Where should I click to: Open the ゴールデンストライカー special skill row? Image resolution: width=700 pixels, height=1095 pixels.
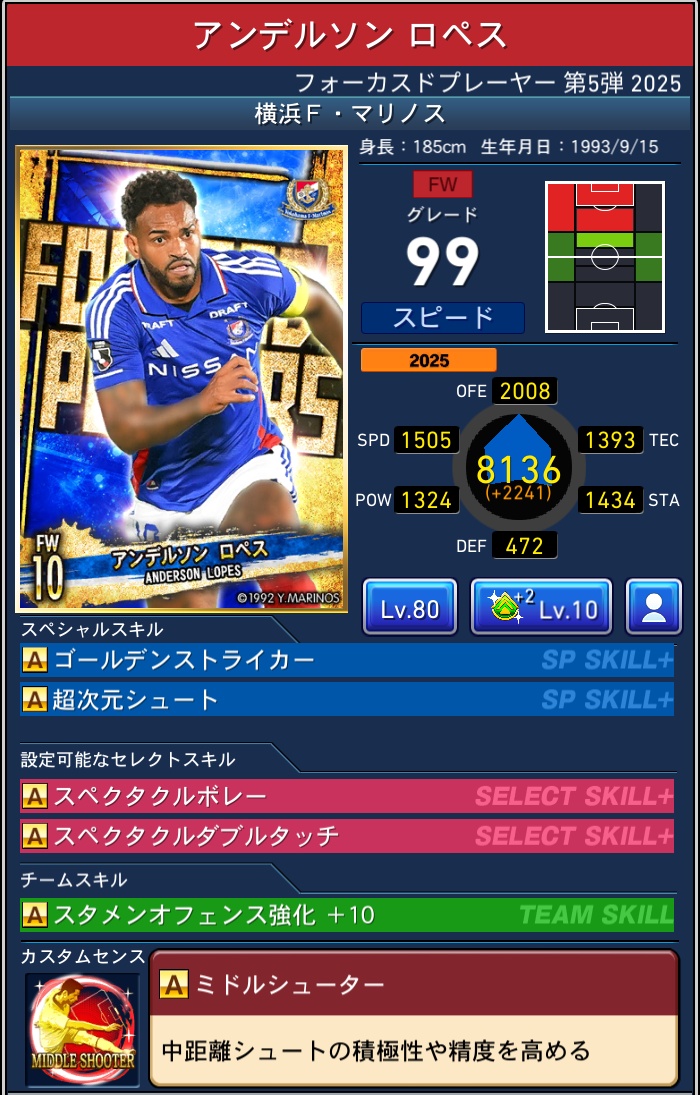click(346, 660)
